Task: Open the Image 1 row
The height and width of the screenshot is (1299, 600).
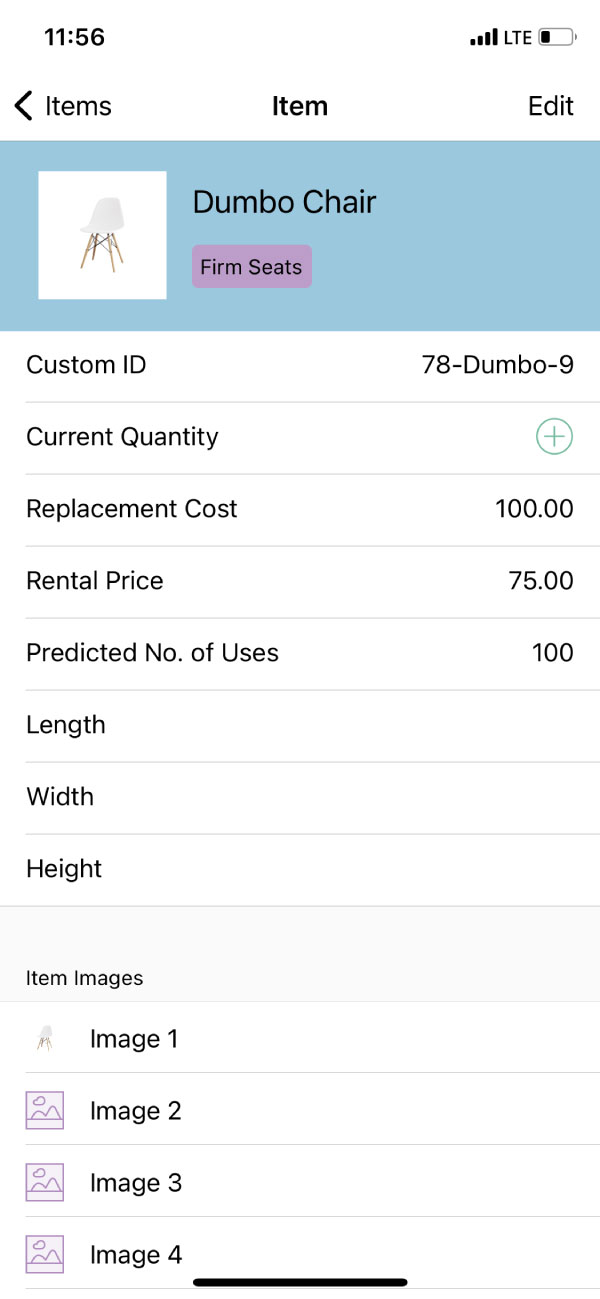Action: tap(300, 1038)
